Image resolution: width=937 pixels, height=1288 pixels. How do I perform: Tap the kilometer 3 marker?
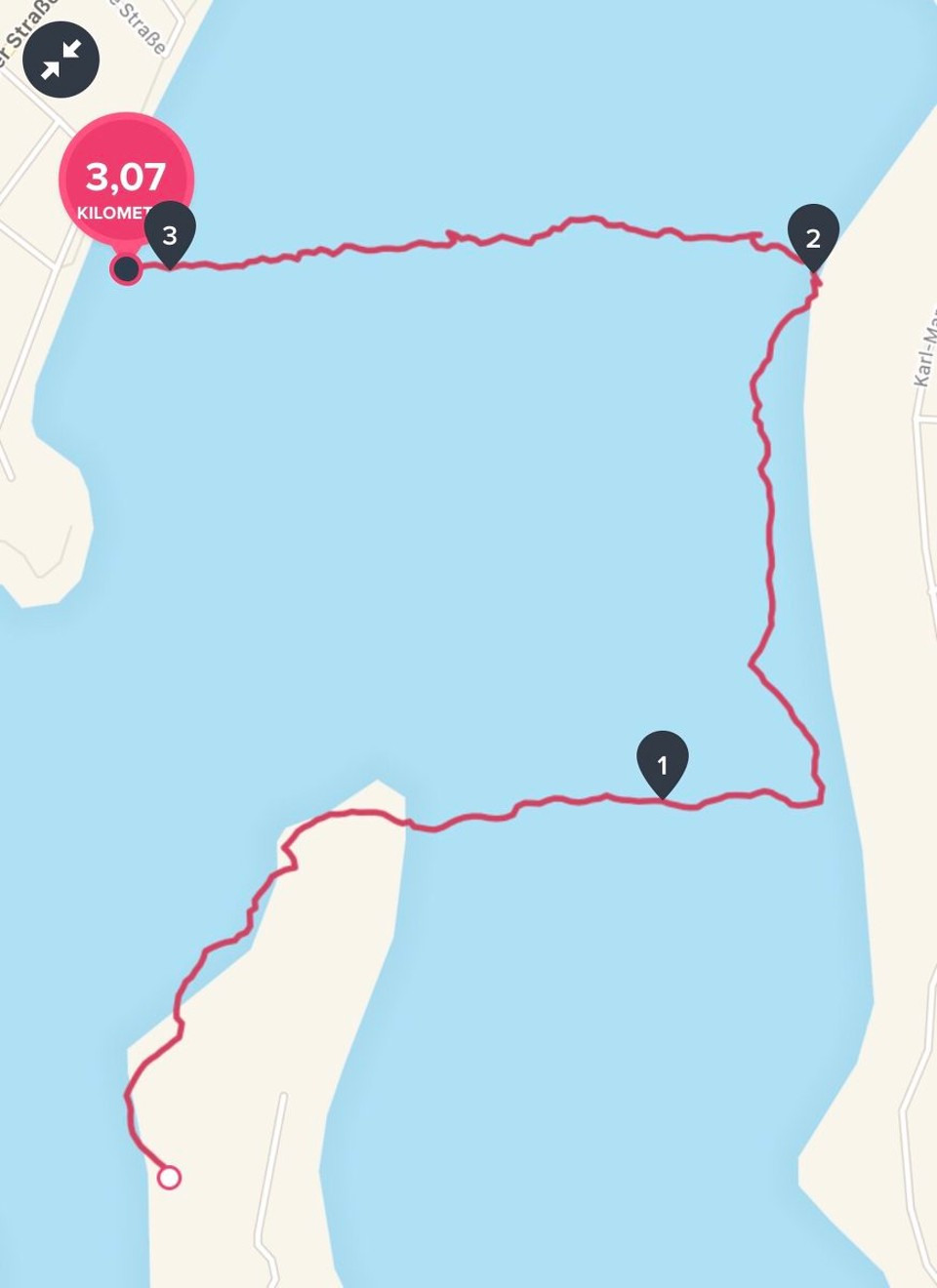click(170, 234)
